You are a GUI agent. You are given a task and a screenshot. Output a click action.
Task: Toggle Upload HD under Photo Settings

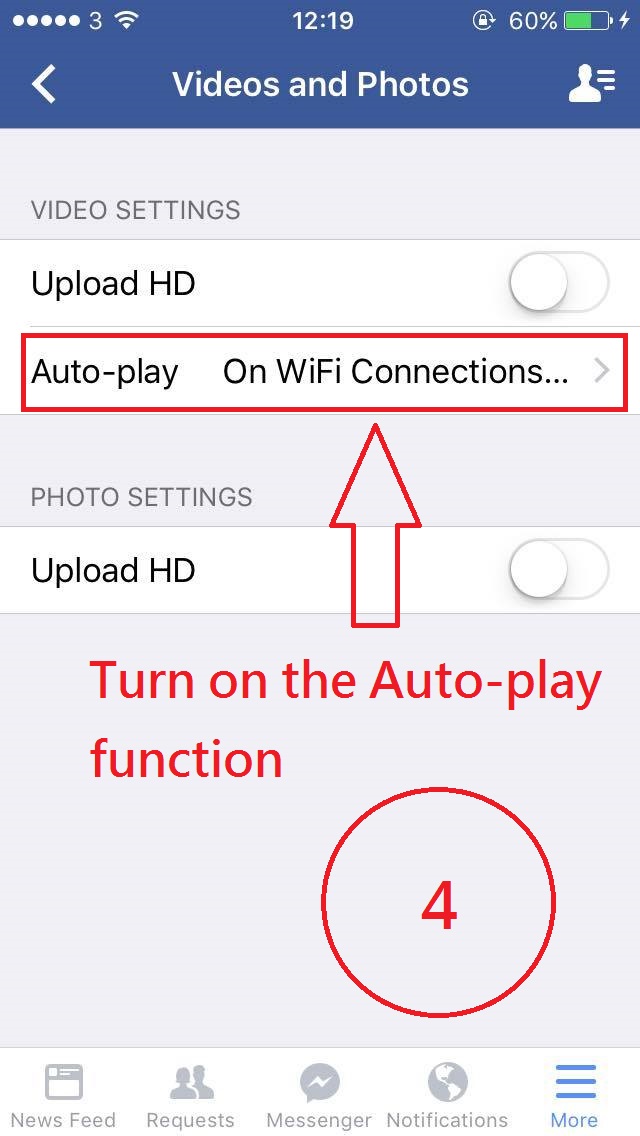558,570
